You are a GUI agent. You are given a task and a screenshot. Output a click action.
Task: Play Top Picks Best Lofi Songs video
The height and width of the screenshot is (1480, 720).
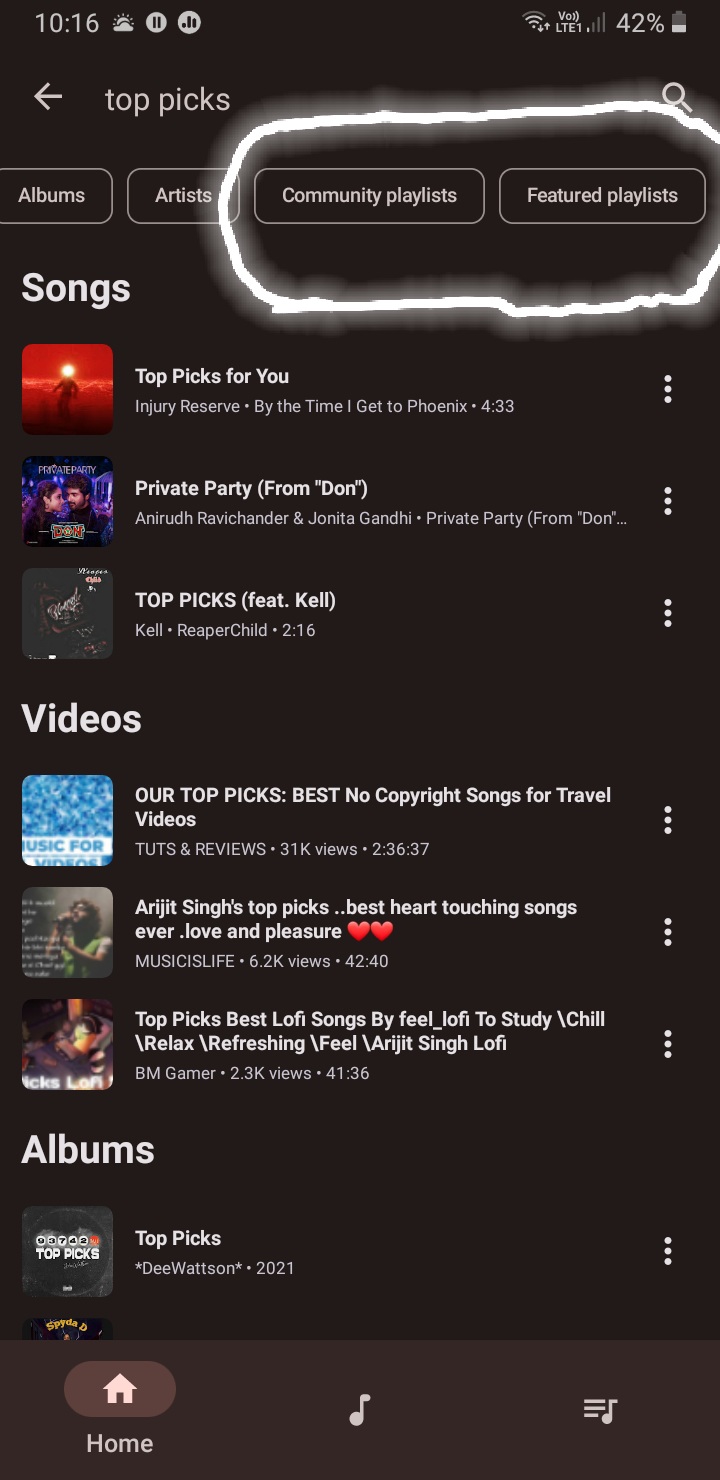tap(369, 1031)
